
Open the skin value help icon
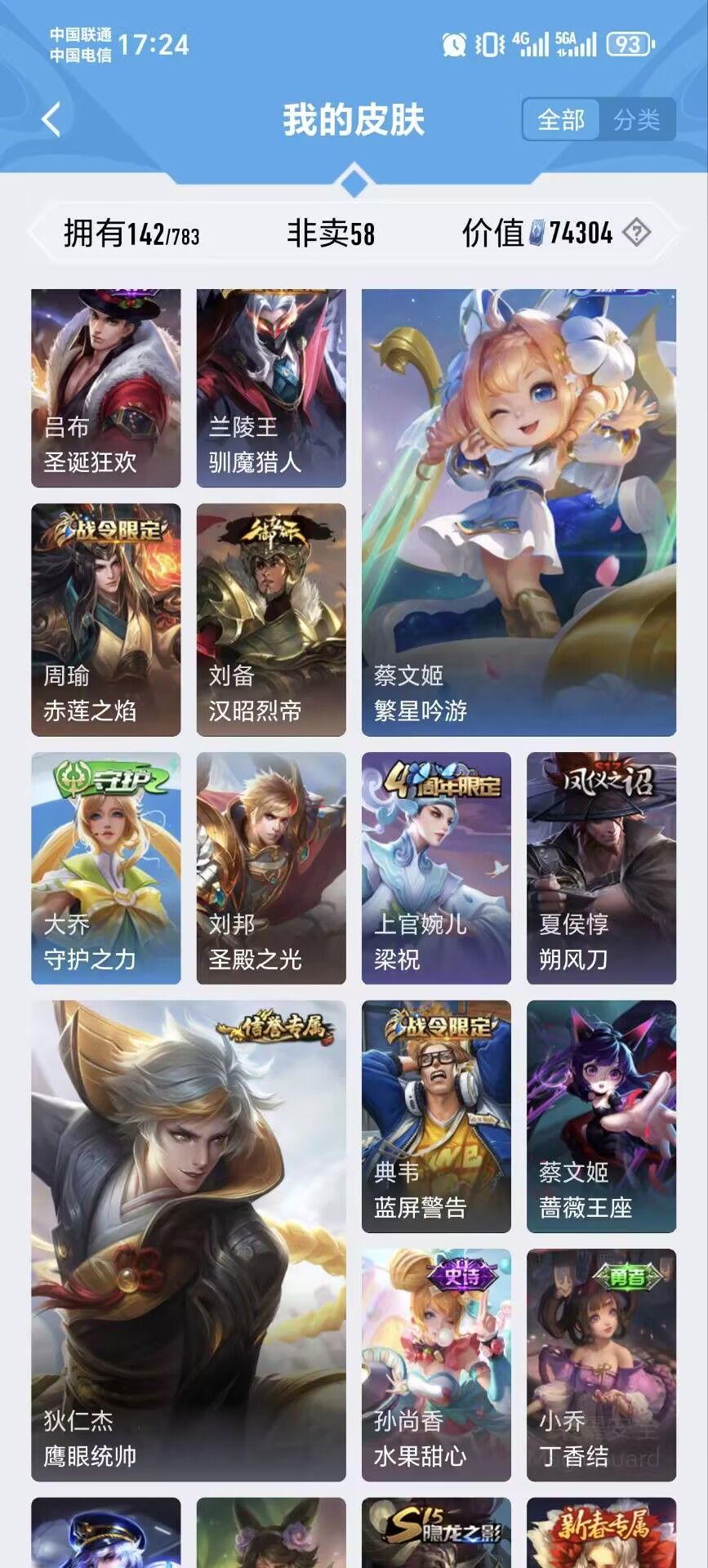(637, 233)
